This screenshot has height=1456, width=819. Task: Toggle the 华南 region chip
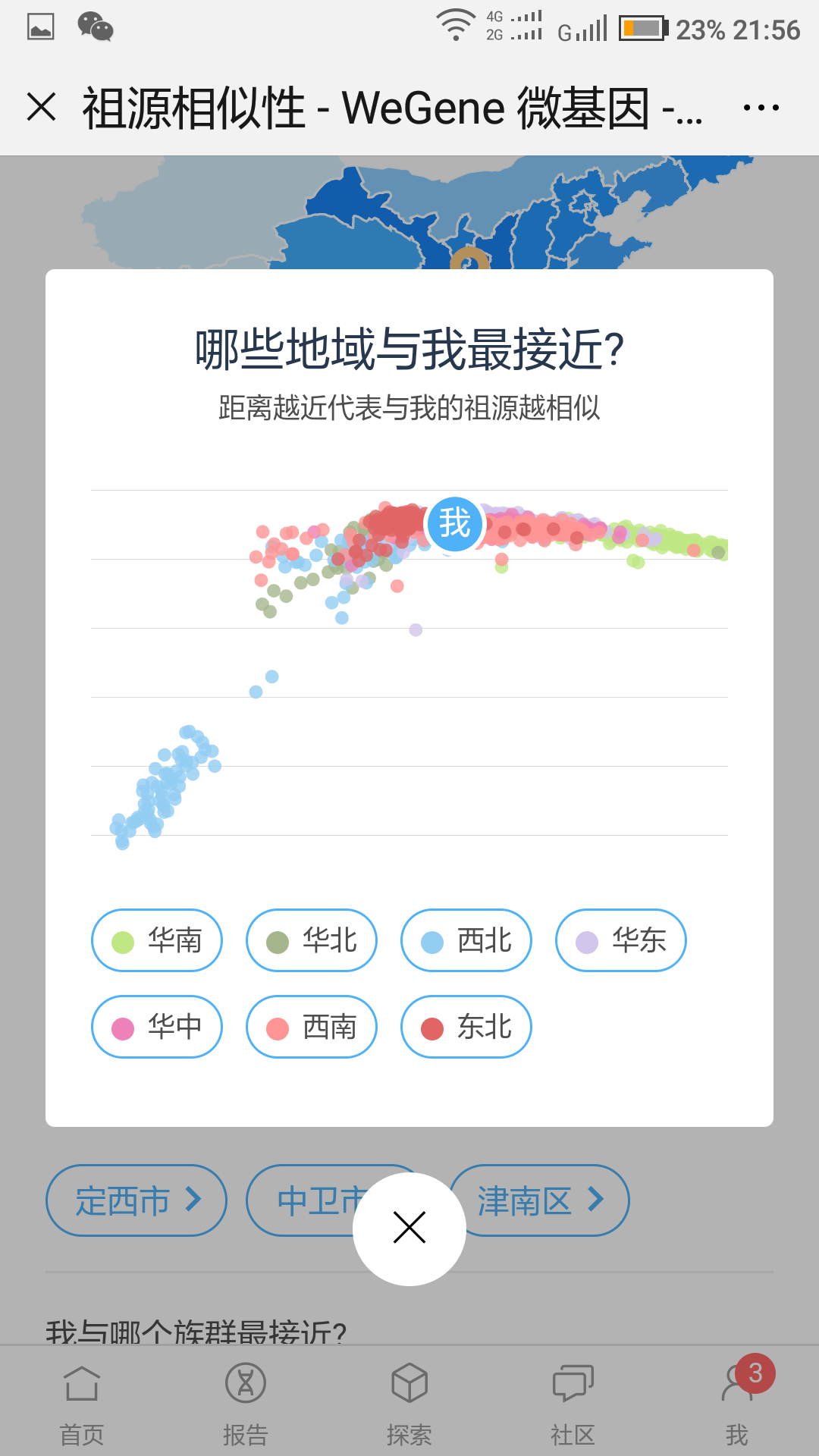[x=157, y=940]
